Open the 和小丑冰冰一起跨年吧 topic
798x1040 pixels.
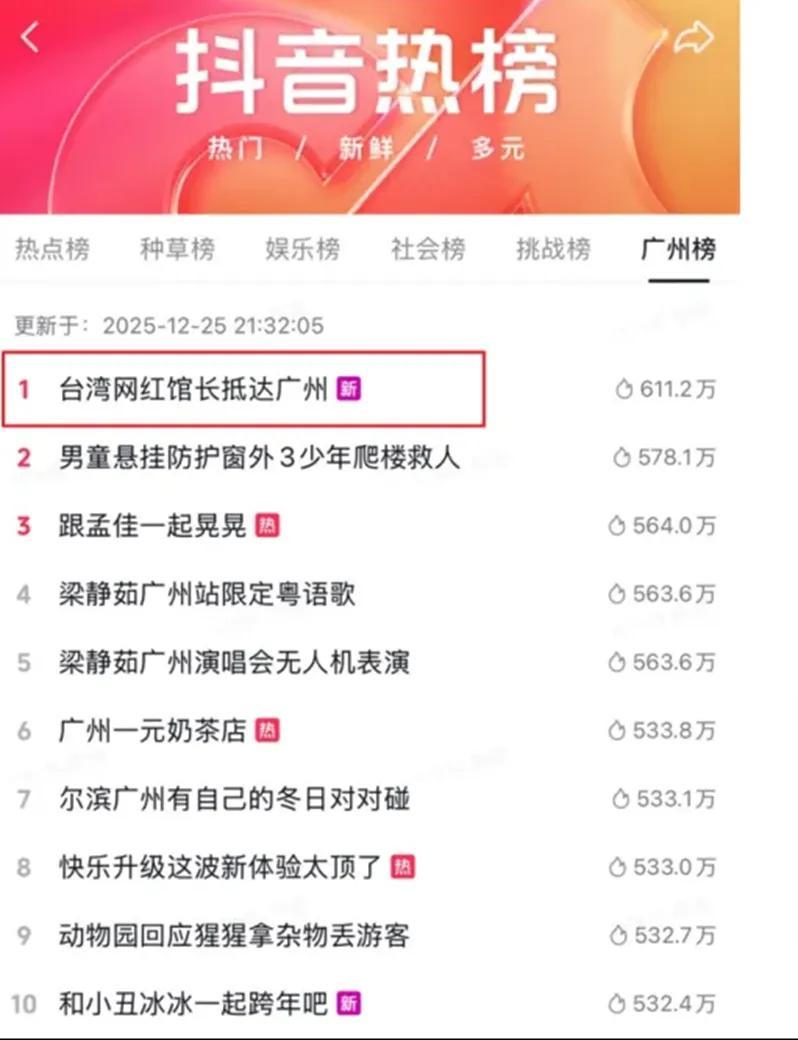(x=193, y=1003)
